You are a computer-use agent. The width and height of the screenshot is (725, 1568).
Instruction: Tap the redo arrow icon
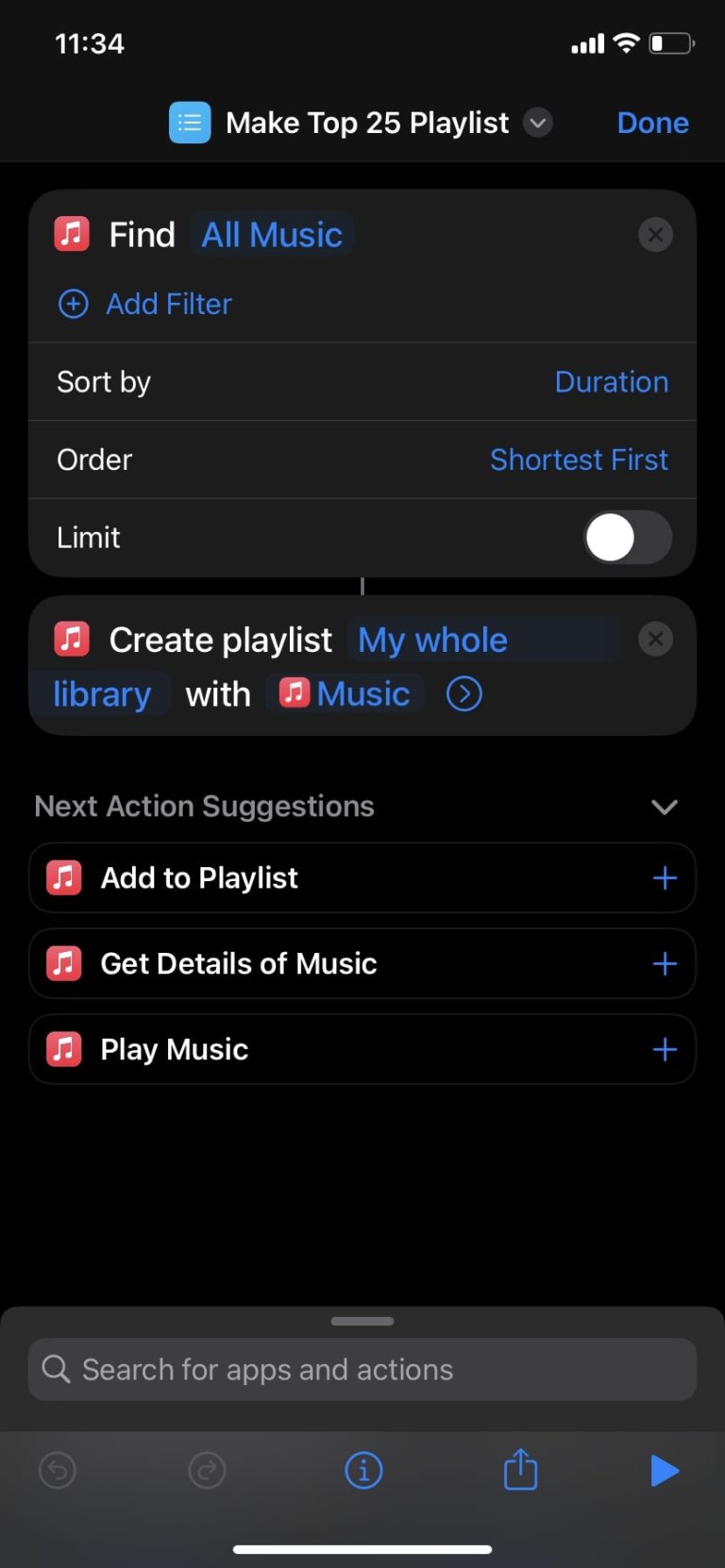(x=207, y=1470)
